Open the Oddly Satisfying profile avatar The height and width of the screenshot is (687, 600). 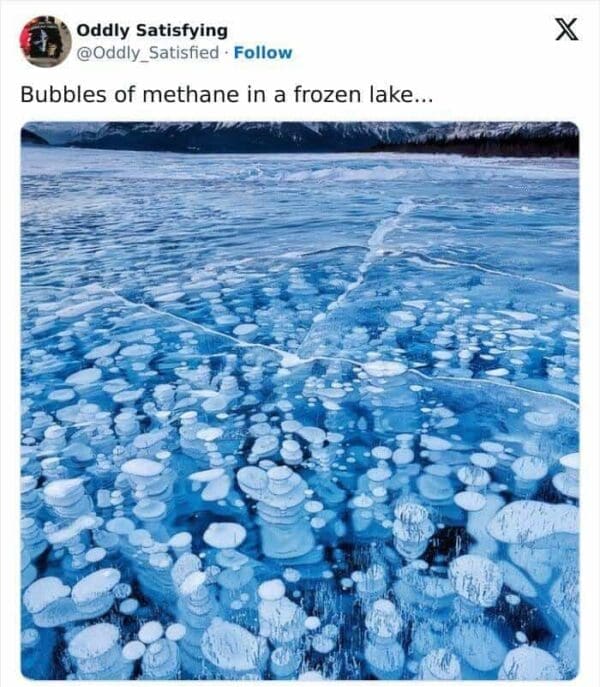(45, 42)
